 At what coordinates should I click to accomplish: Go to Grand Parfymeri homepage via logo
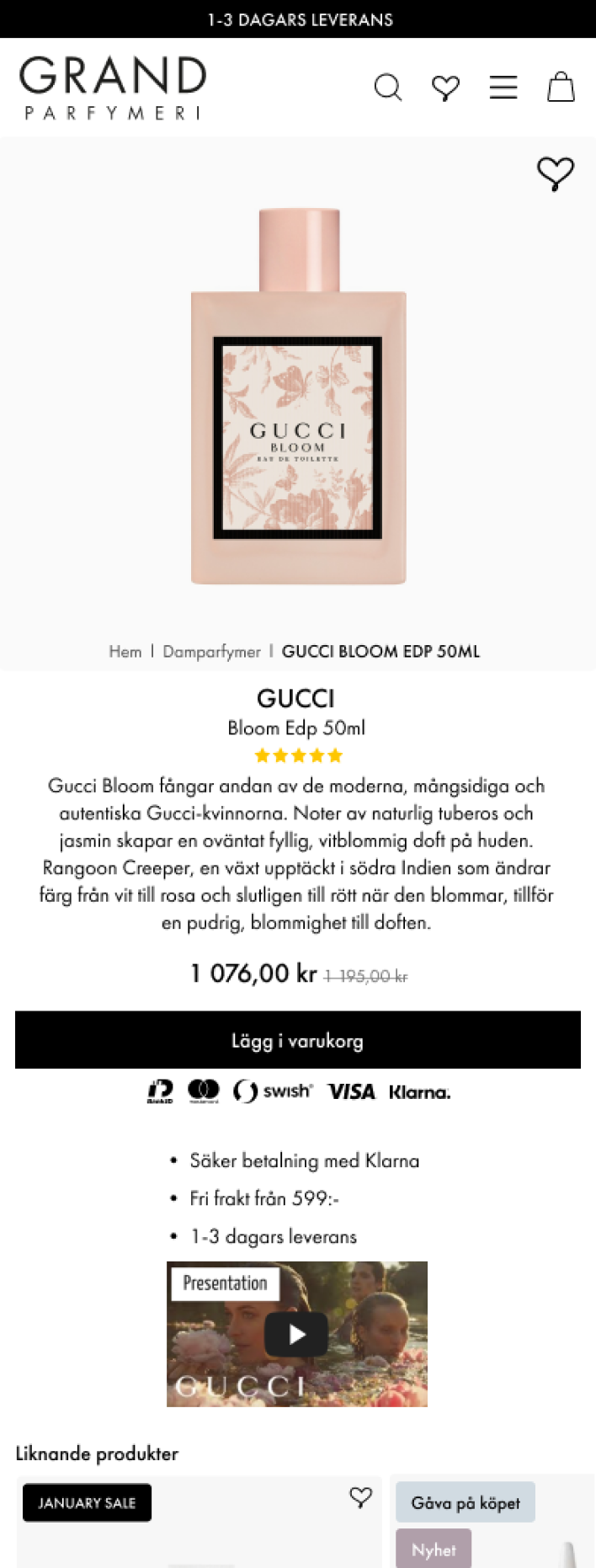[x=113, y=88]
